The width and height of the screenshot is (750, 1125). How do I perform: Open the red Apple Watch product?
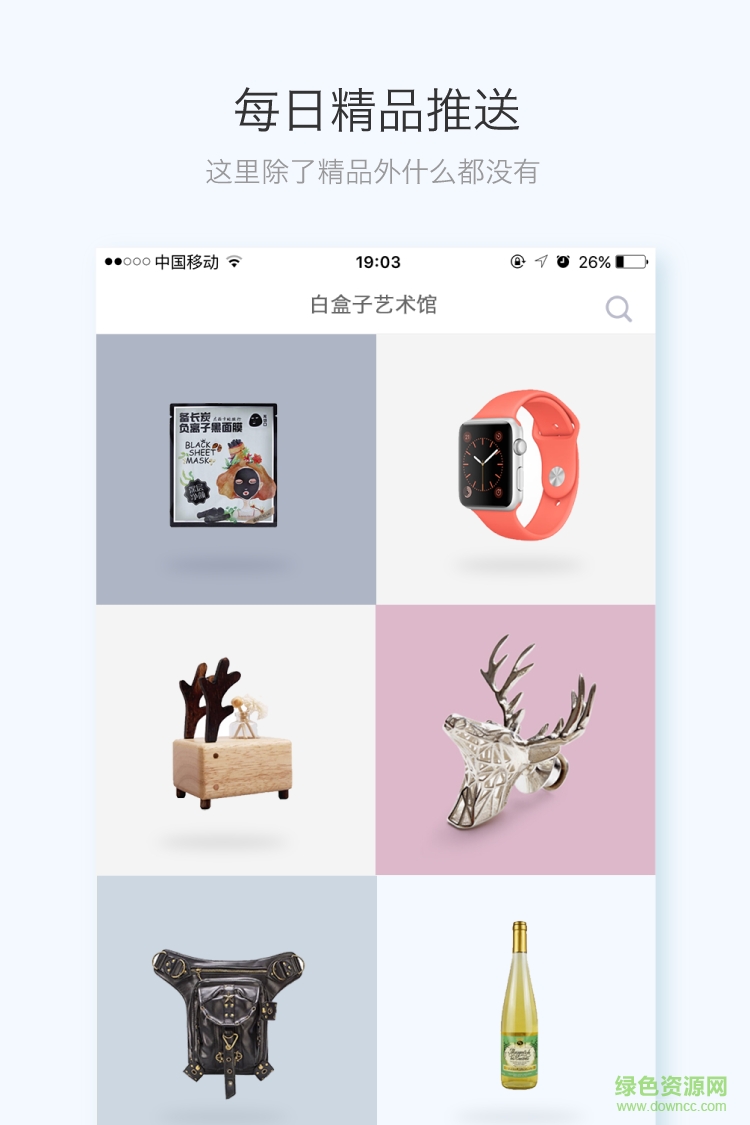point(516,465)
